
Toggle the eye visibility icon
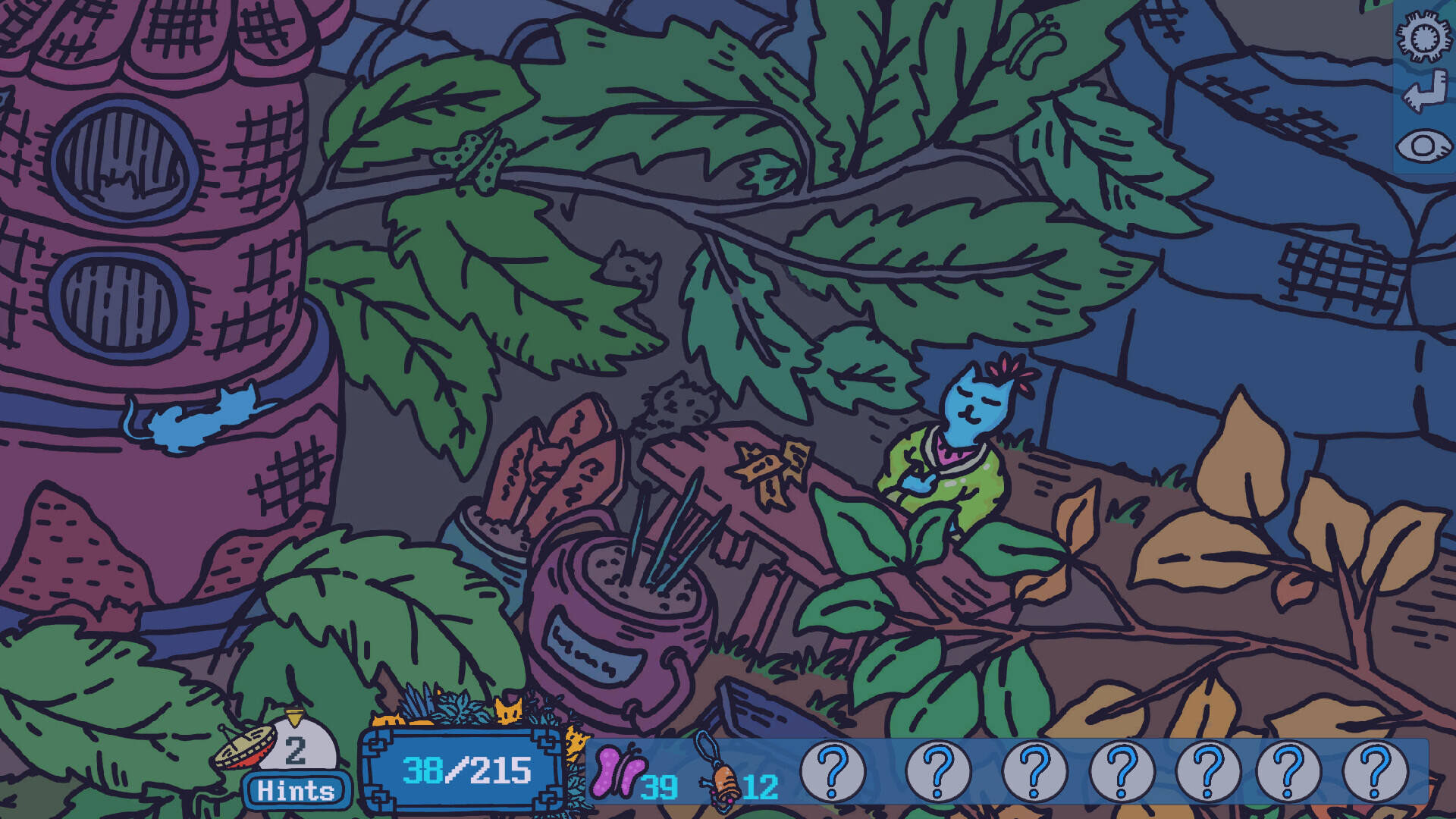pyautogui.click(x=1423, y=146)
